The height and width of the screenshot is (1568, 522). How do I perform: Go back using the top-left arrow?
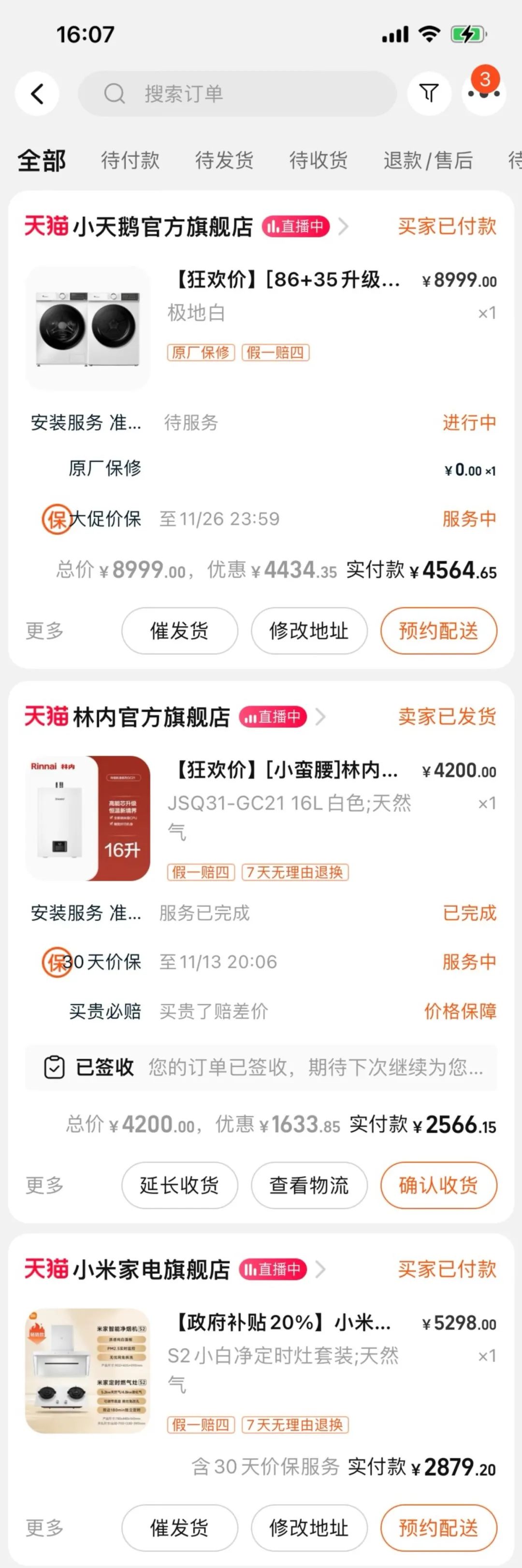[37, 94]
